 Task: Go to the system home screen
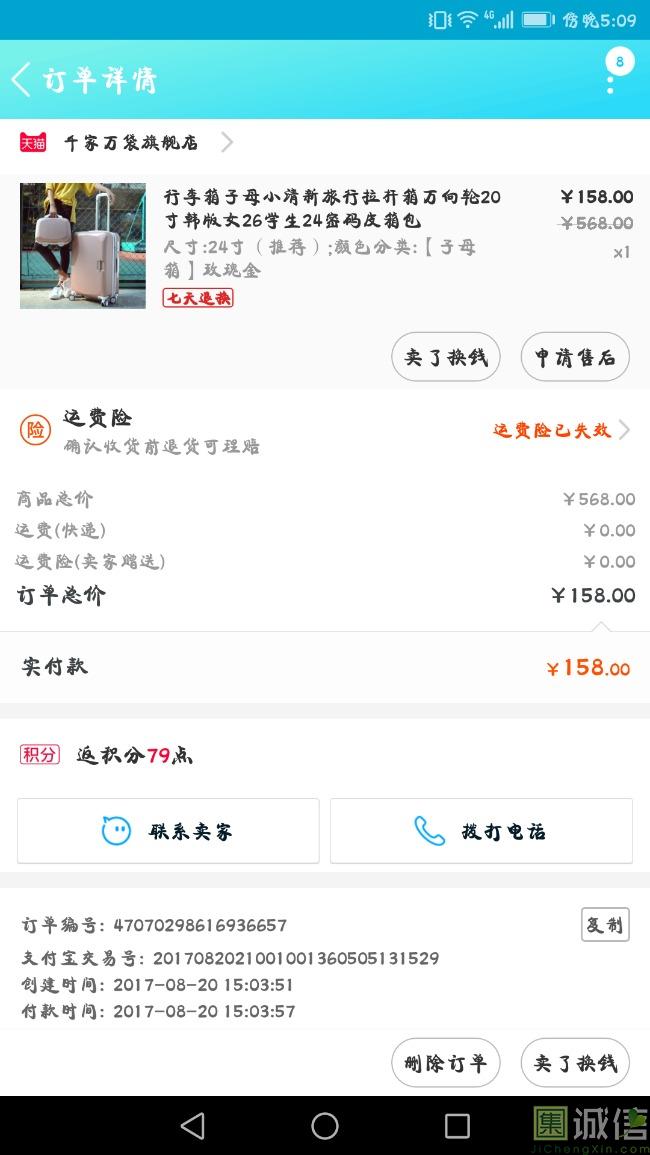click(x=325, y=1126)
